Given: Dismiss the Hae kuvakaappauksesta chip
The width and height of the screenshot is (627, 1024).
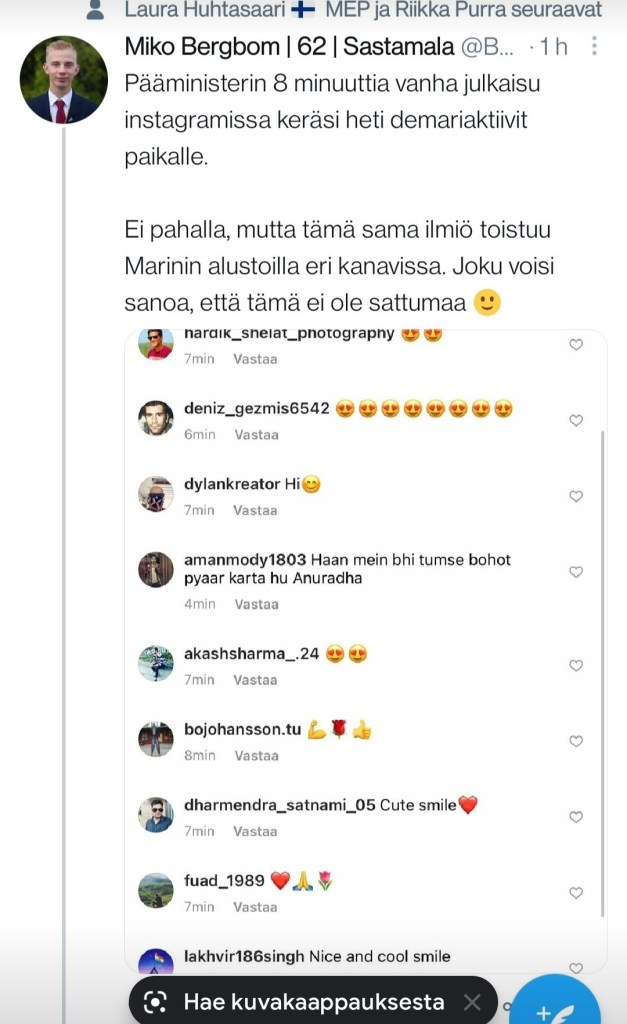Looking at the screenshot, I should point(472,1001).
